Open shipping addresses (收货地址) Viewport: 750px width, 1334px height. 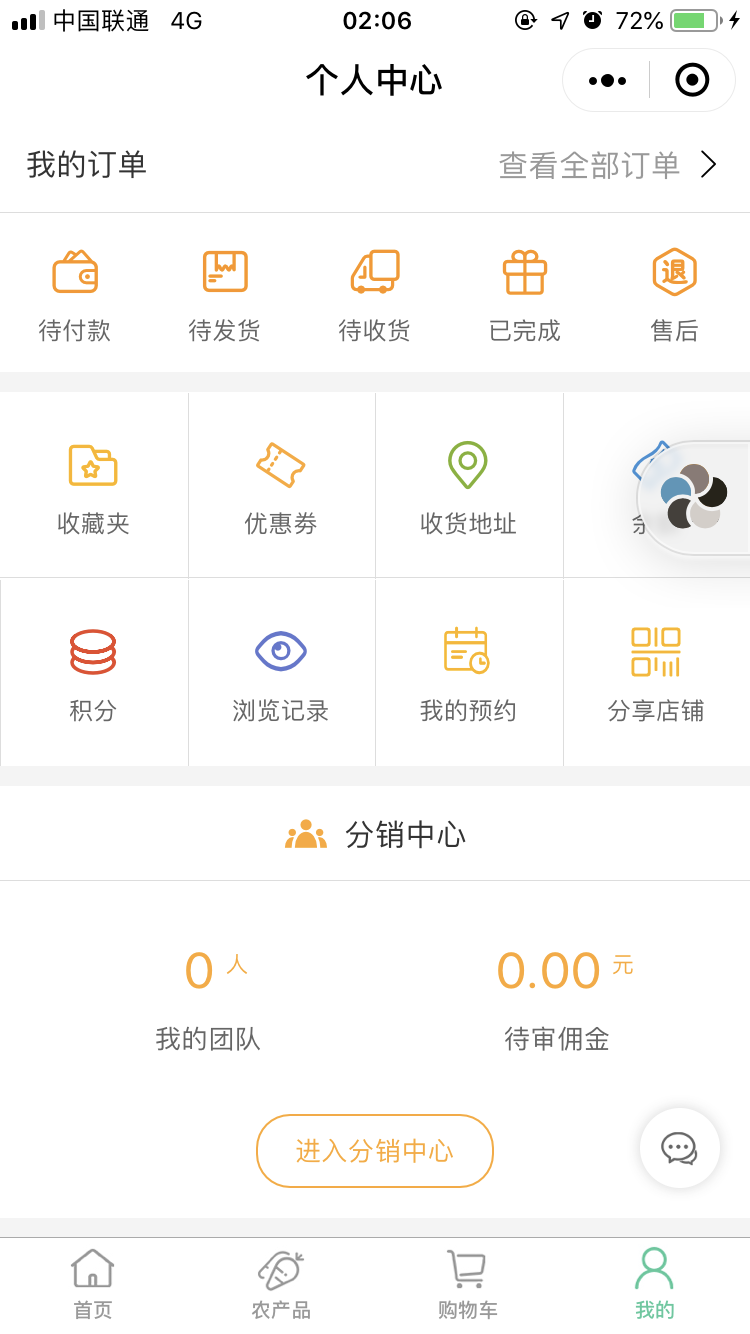tap(469, 485)
